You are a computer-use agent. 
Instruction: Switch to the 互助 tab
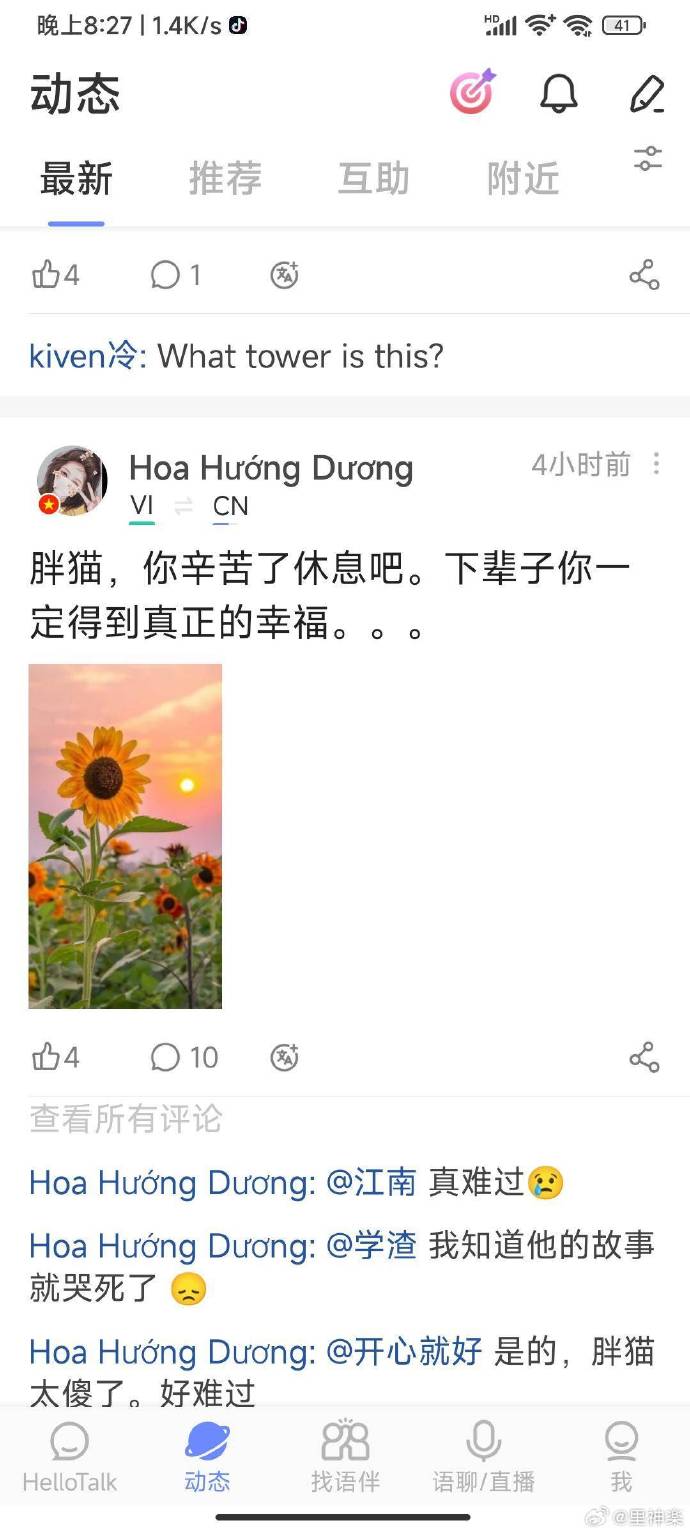(x=374, y=179)
